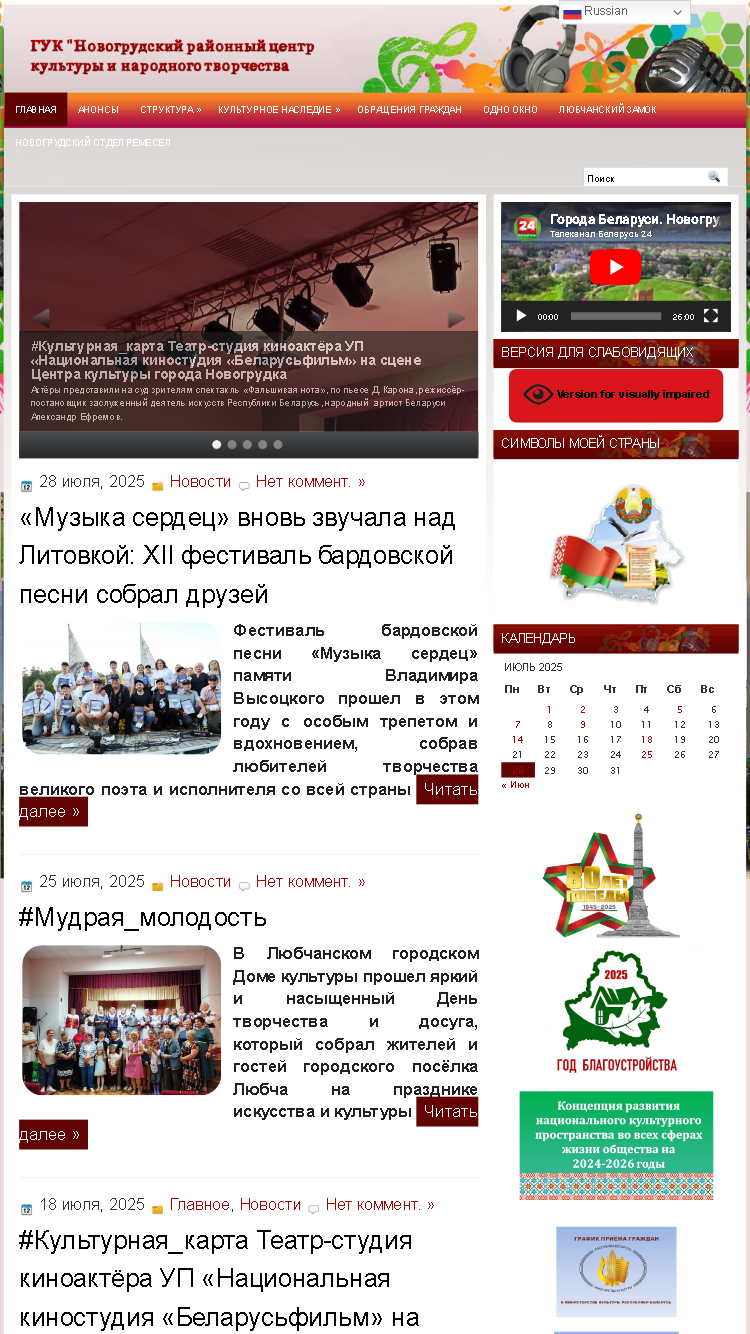Read more about «Музыка сердец» festival
The height and width of the screenshot is (1334, 750).
pos(248,800)
